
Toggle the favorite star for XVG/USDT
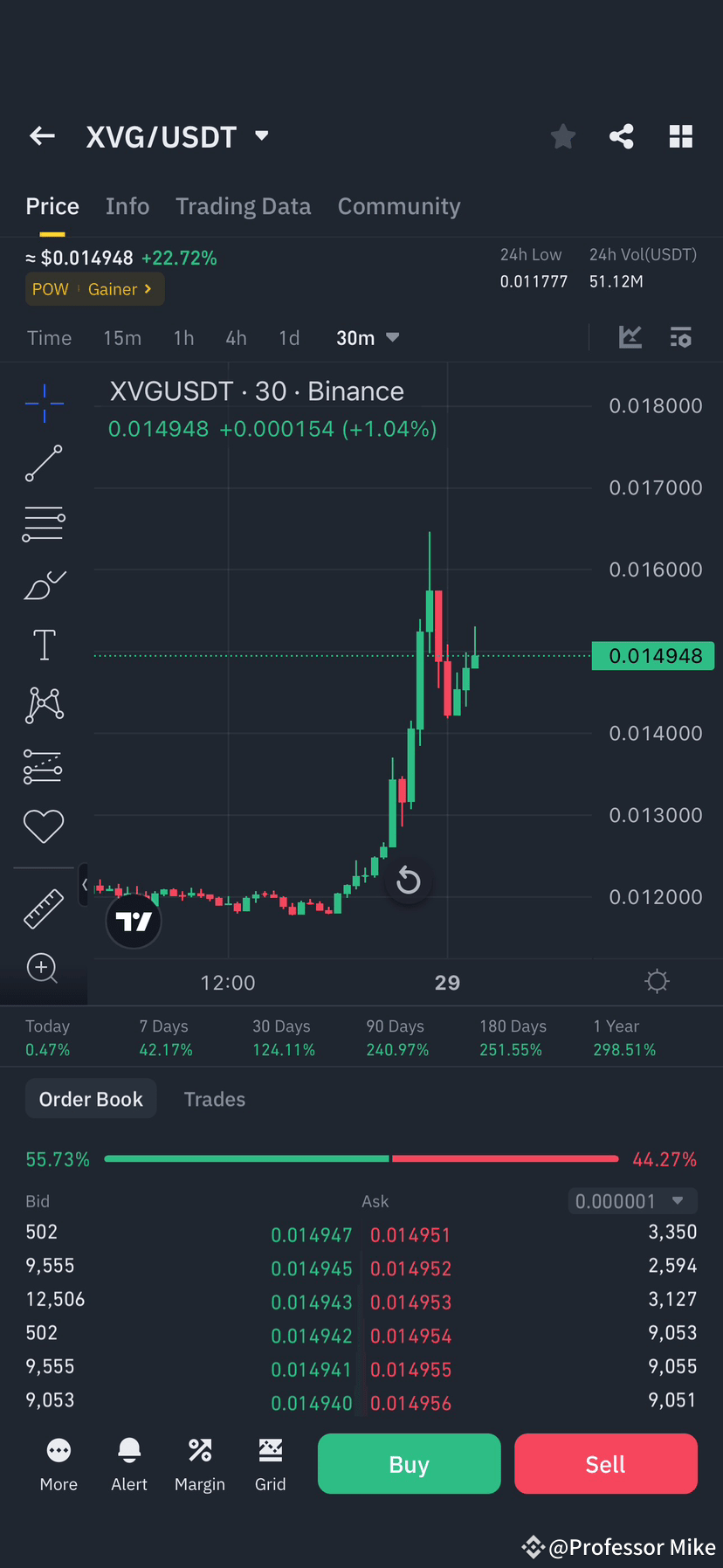coord(562,136)
